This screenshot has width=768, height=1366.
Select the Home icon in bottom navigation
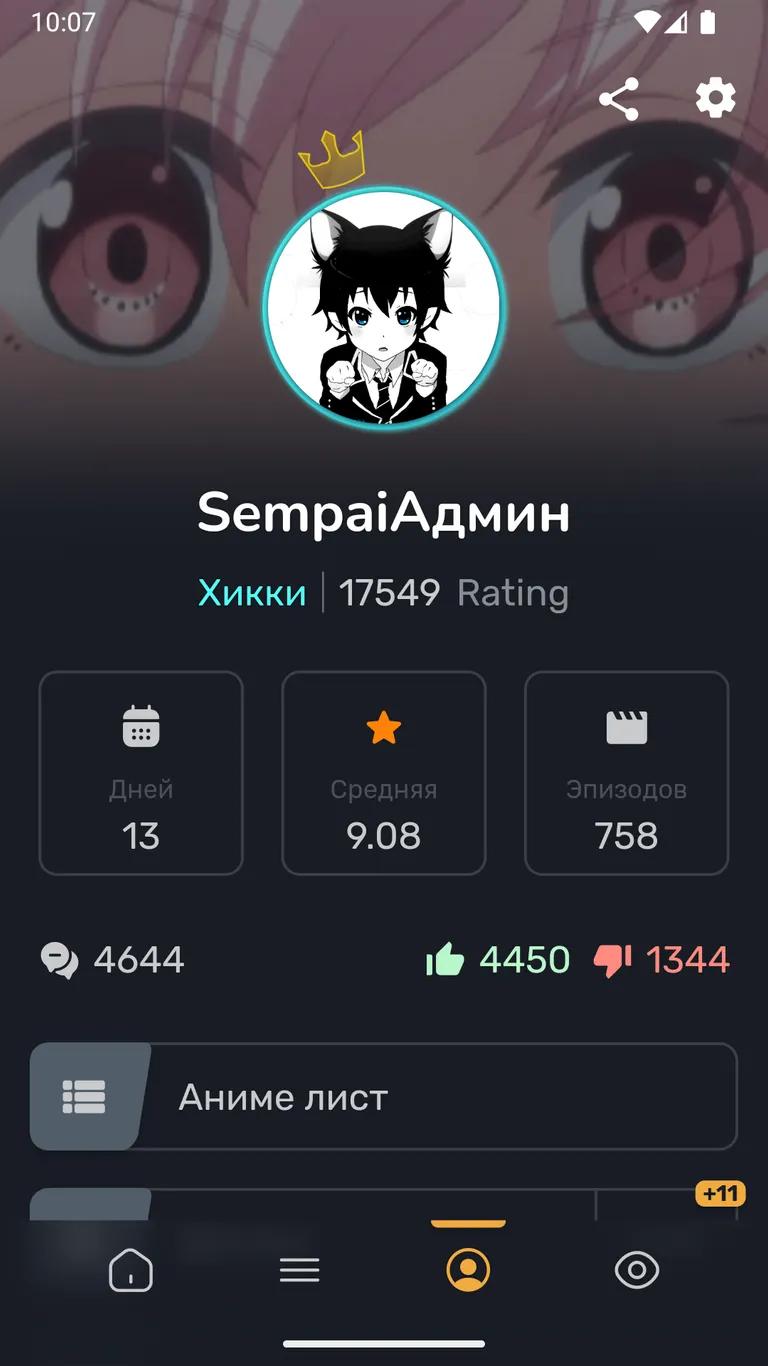coord(131,1270)
